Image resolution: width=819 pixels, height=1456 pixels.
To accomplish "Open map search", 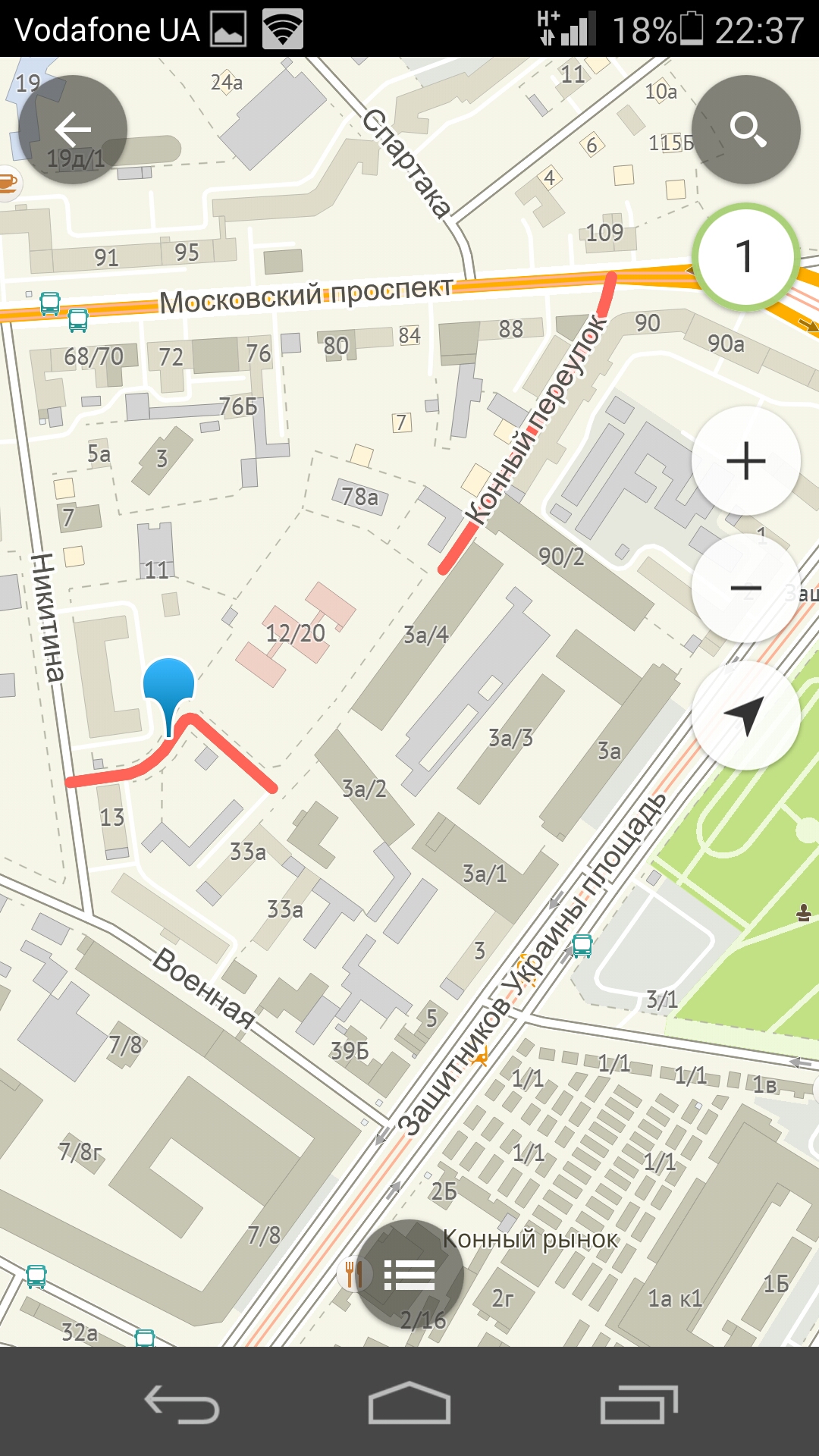I will (x=746, y=130).
